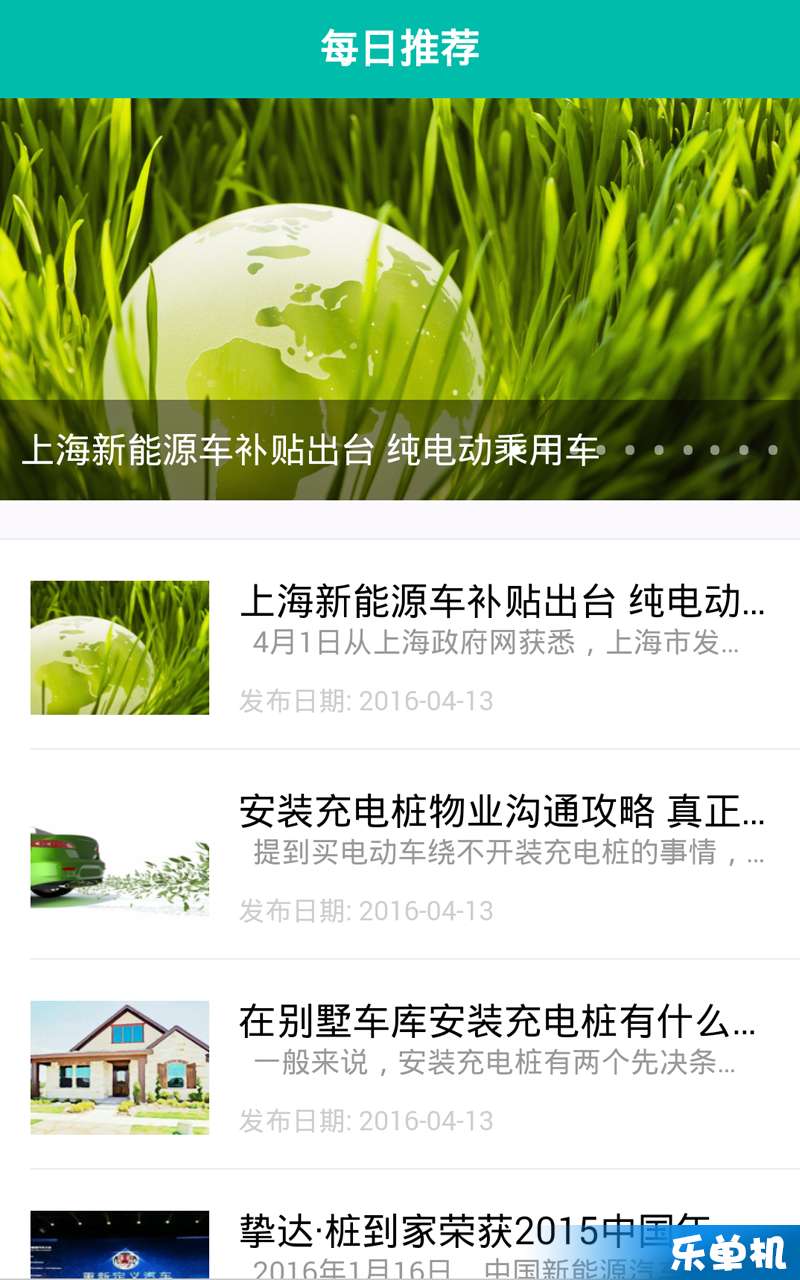
Task: Open article 上海新能源车补贴出台 纯电动
Action: 400,645
